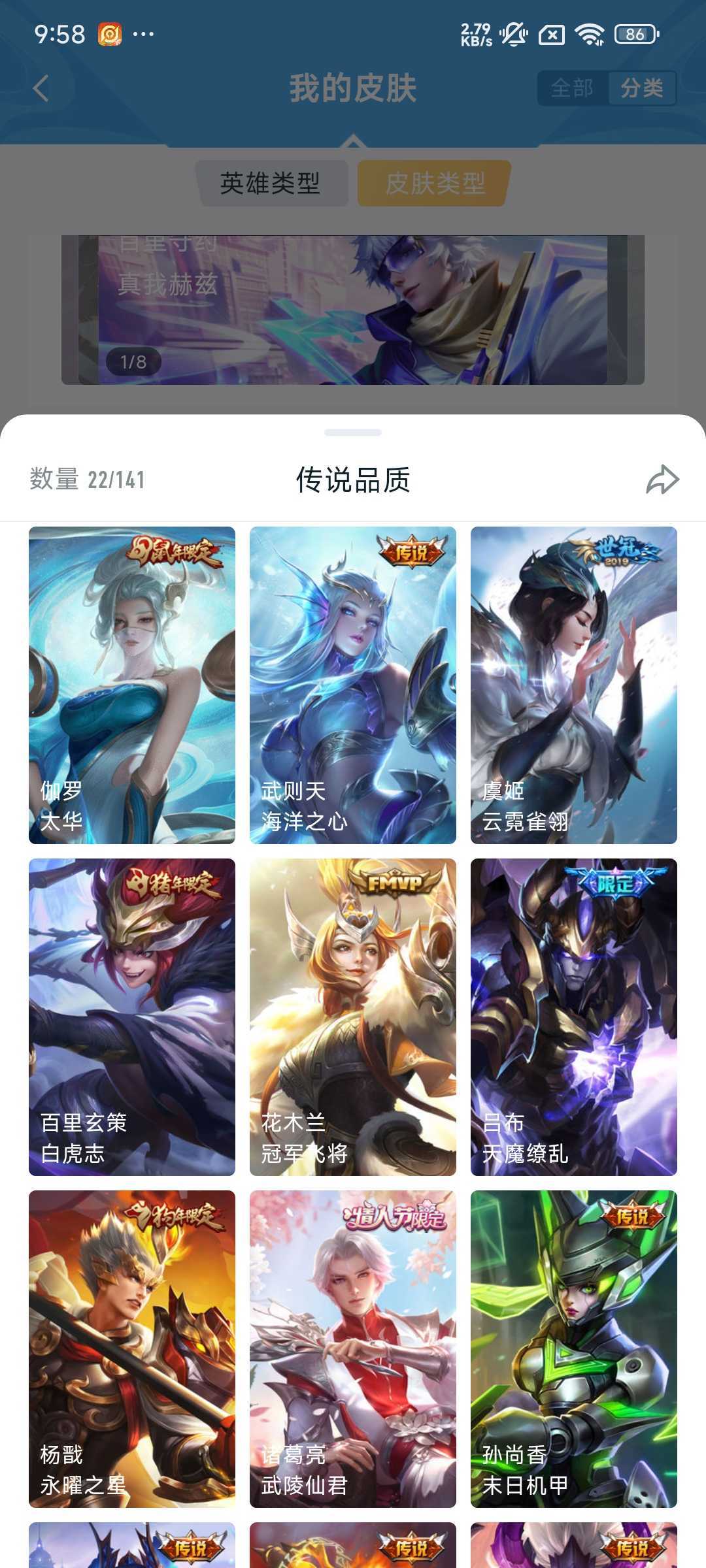Open 杨戬 永曜之星 skin card
Image resolution: width=706 pixels, height=1568 pixels.
point(132,1348)
